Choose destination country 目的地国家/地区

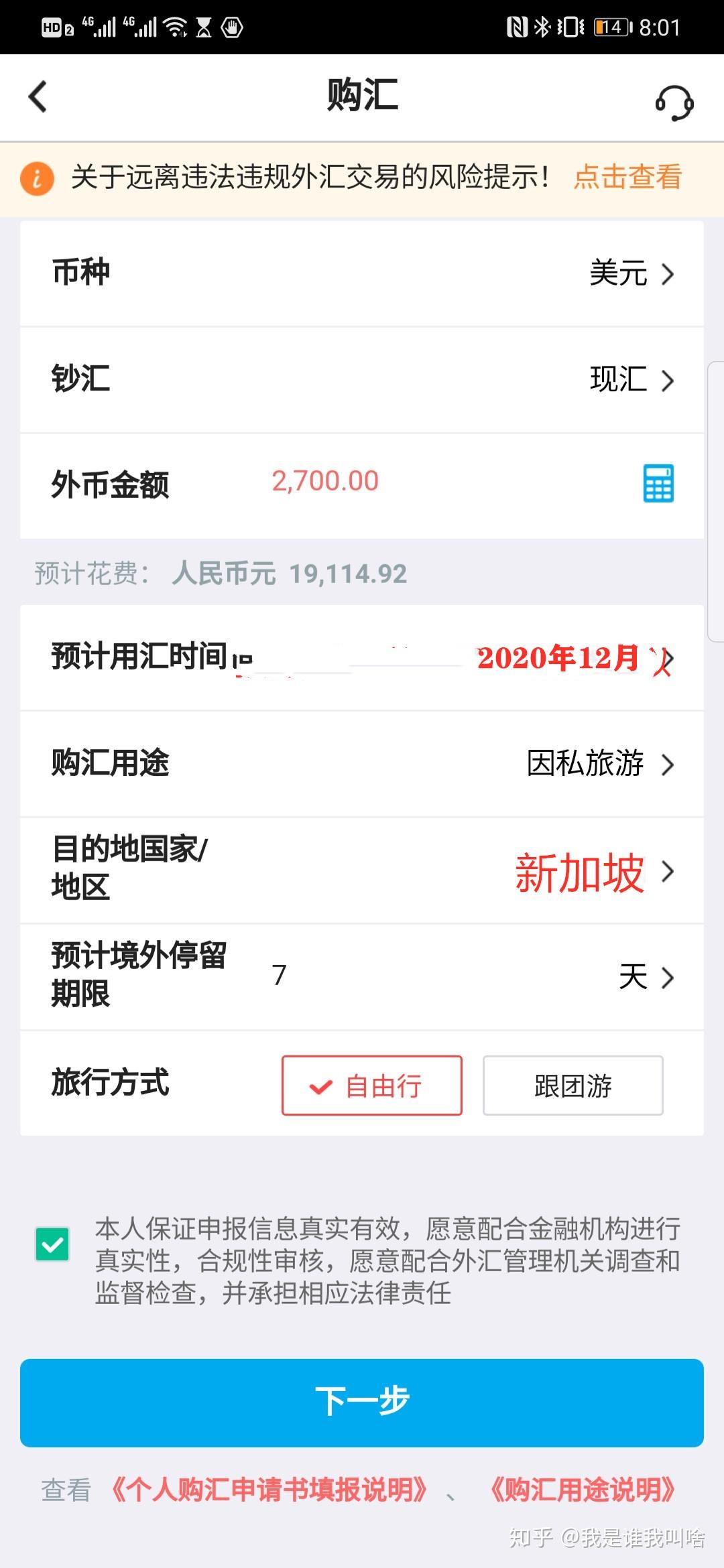(x=362, y=871)
